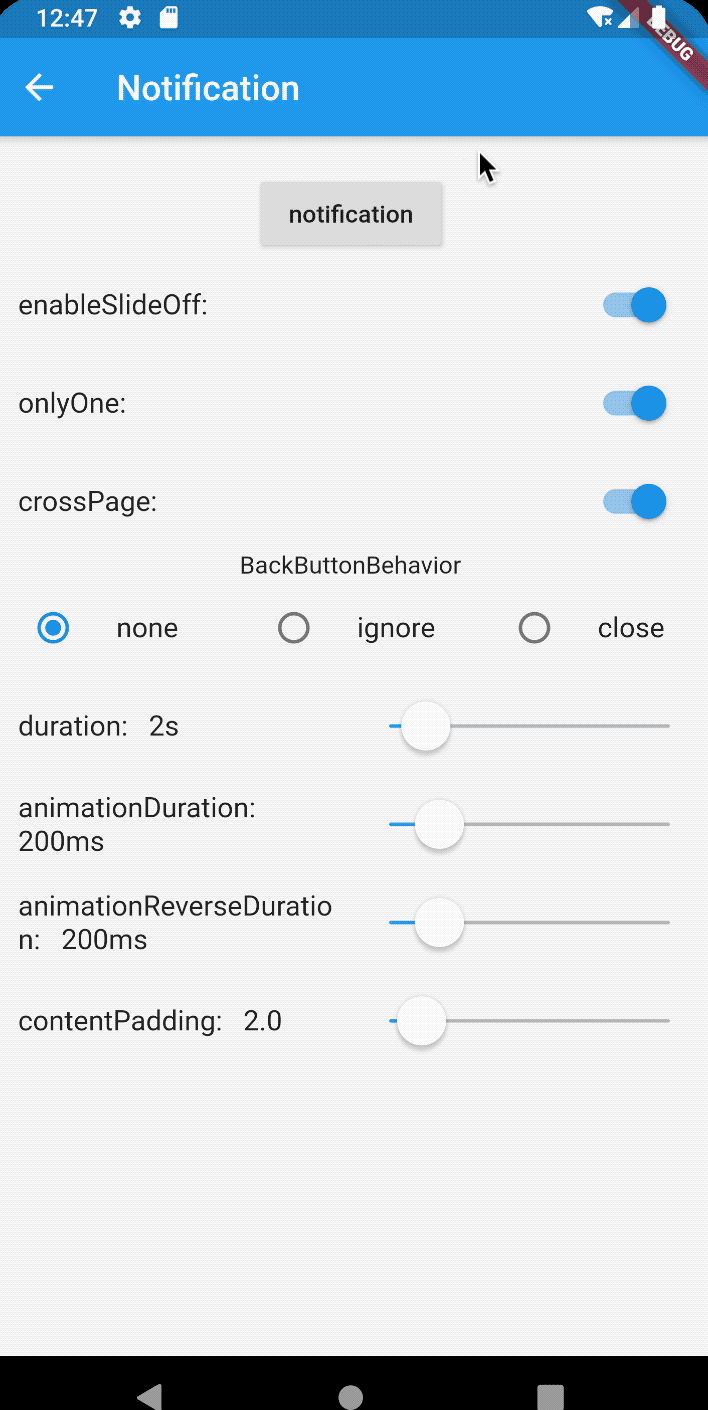
Task: Toggle the crossPage switch off
Action: click(635, 502)
